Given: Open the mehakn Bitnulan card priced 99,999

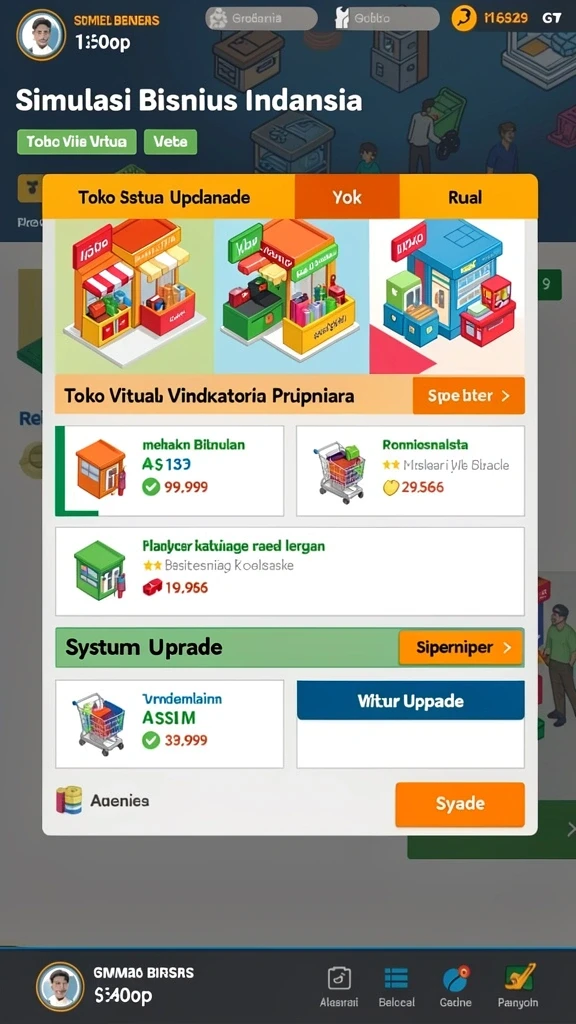Looking at the screenshot, I should click(169, 471).
